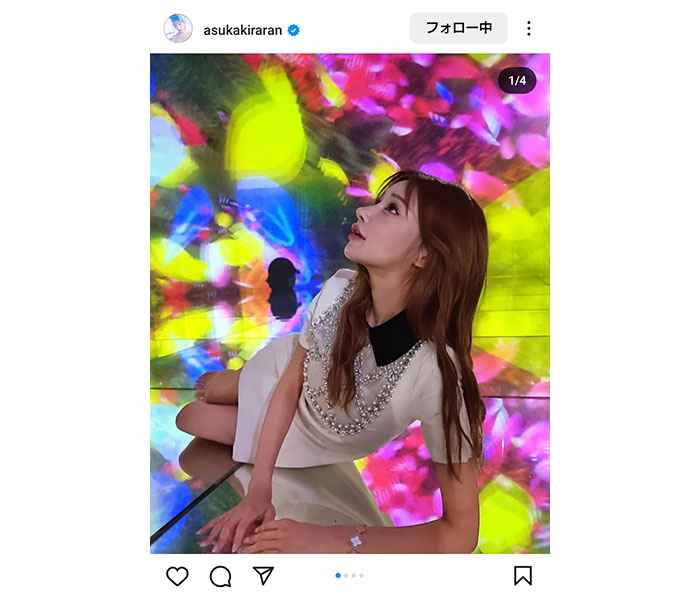Share the post via paper plane icon
This screenshot has height=600, width=700.
tap(263, 575)
